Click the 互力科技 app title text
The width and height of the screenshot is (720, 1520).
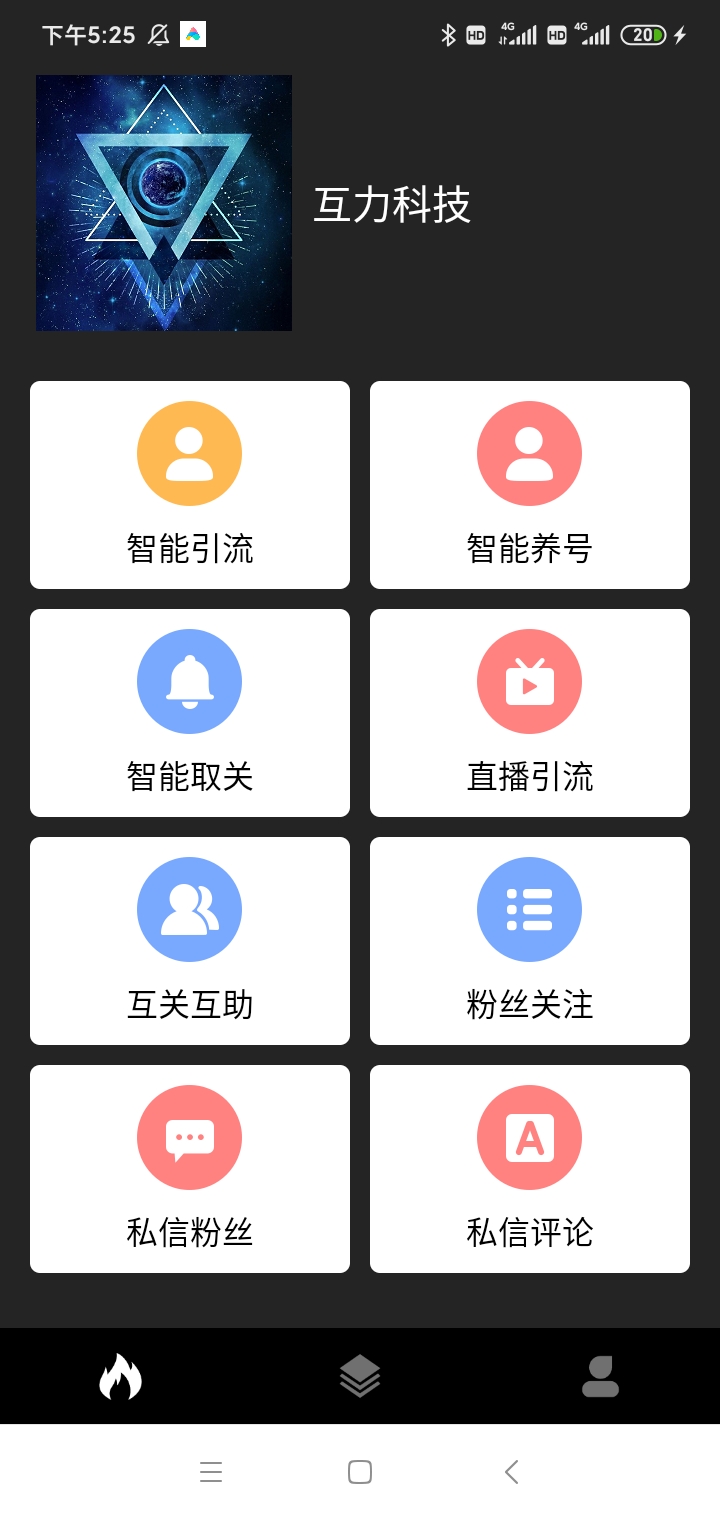(x=393, y=206)
